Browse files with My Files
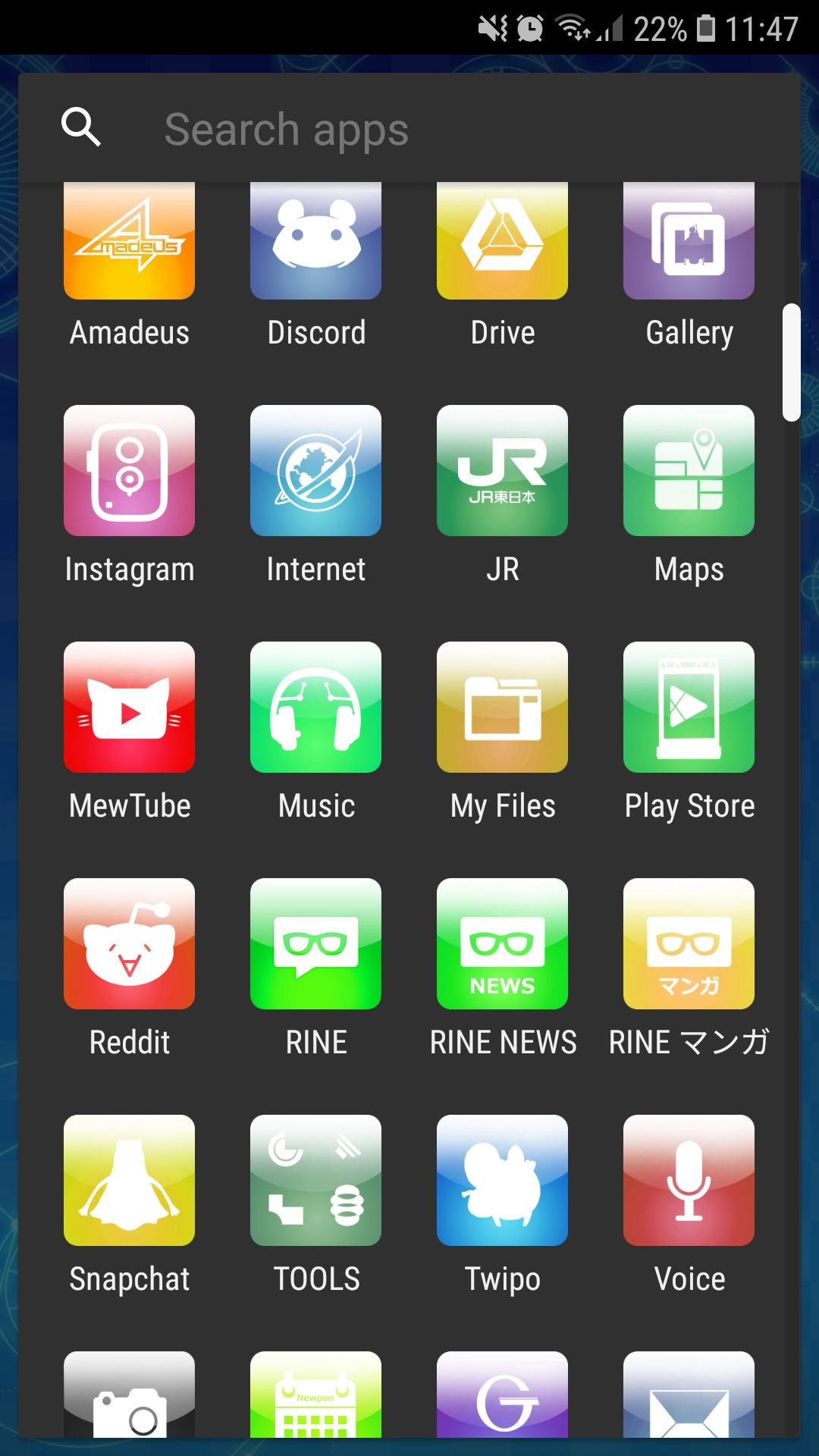 click(502, 706)
